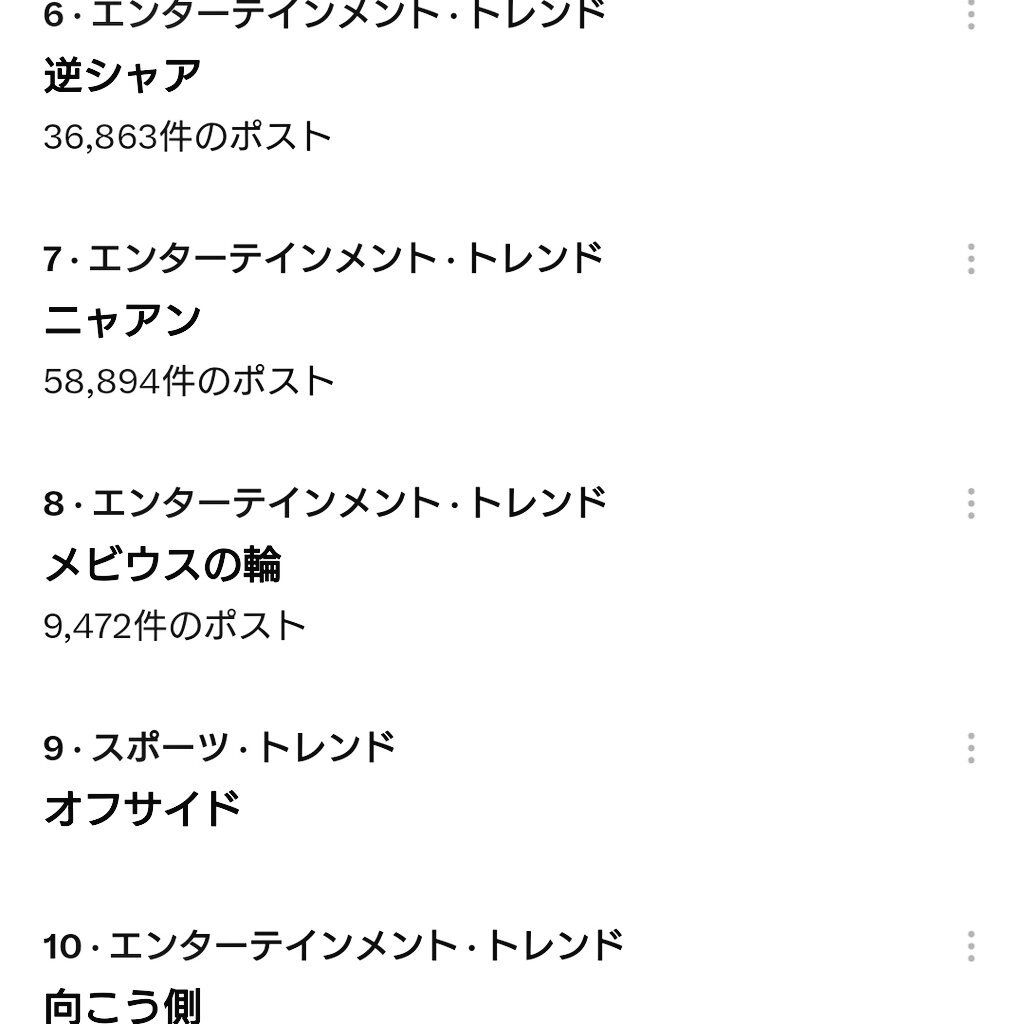Open the ニャアン trending topic
1024x1024 pixels.
[x=123, y=321]
